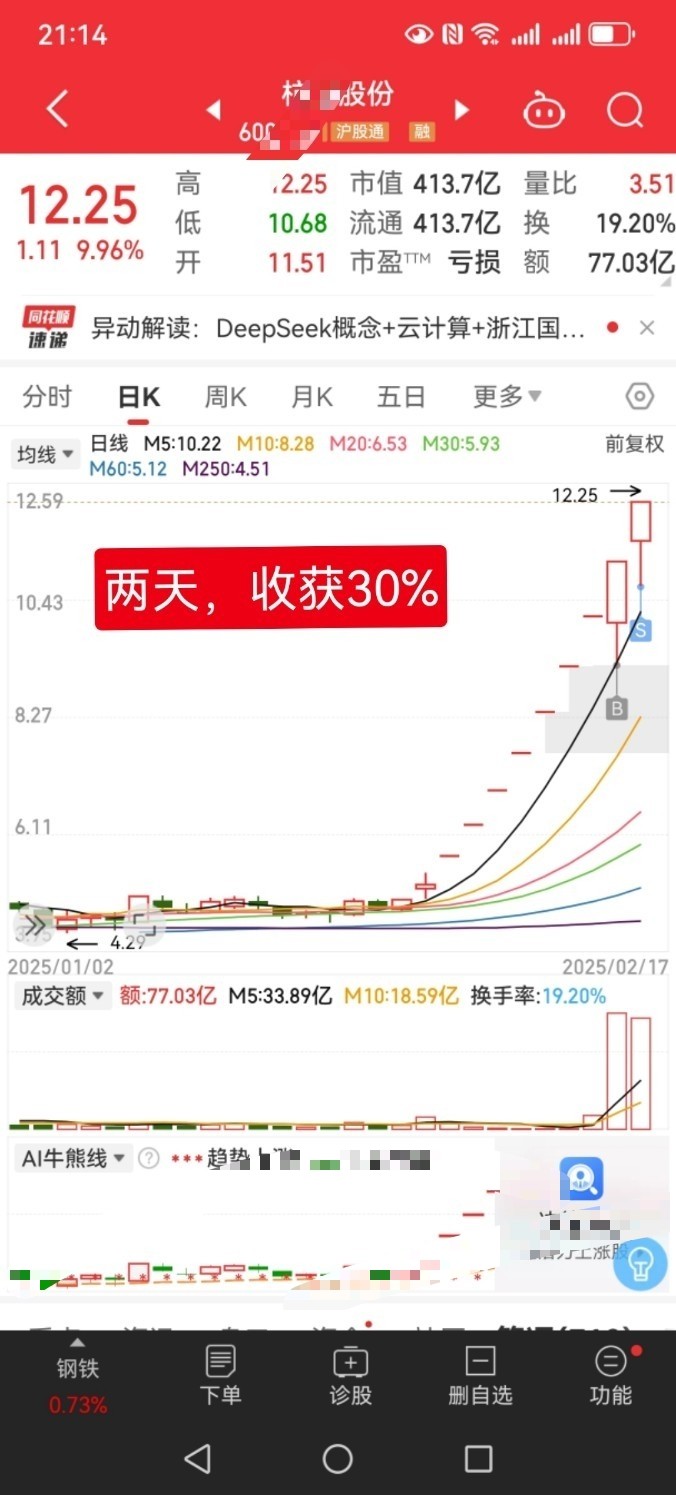Tap 删自选 to remove from watchlist
Screen dimensions: 676x1495
pos(480,1377)
